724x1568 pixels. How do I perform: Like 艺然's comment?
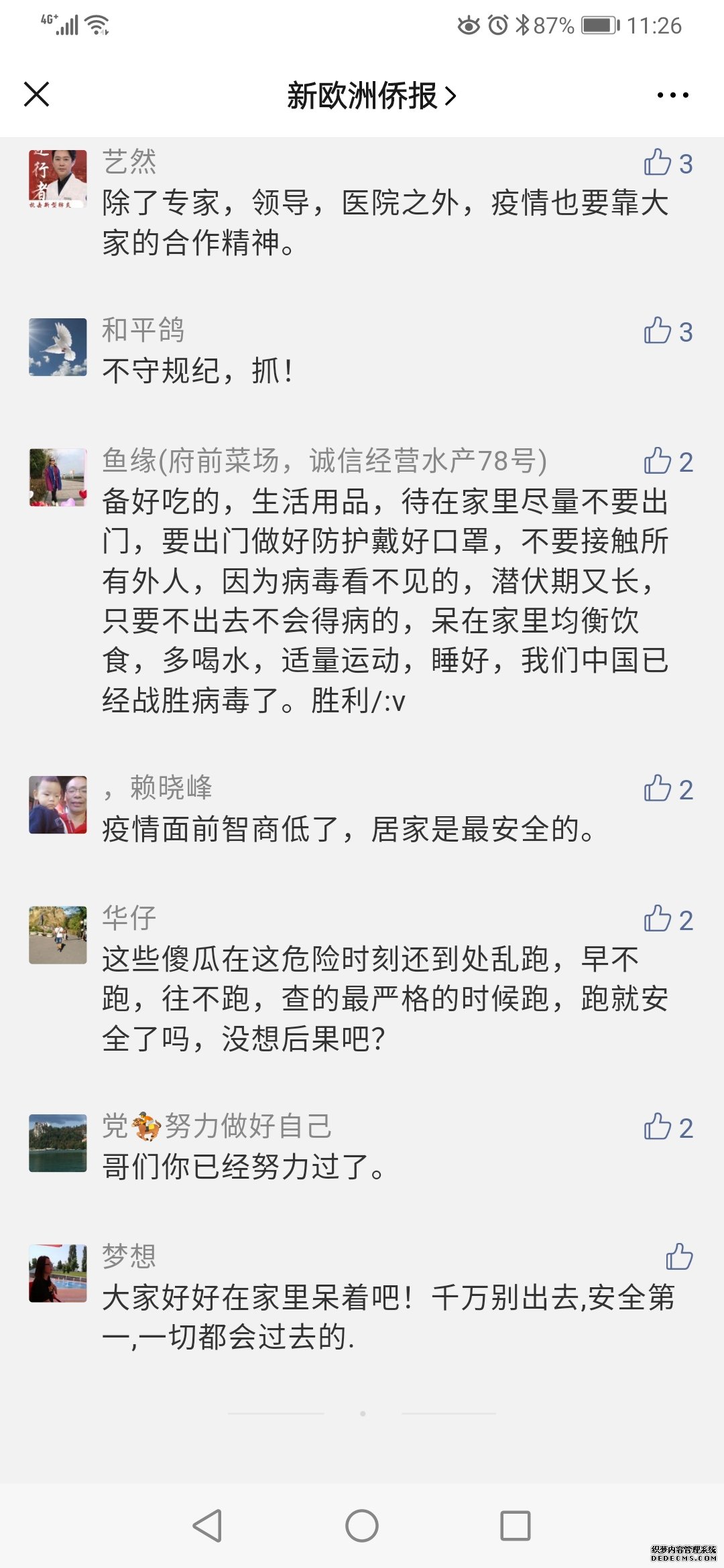tap(668, 163)
